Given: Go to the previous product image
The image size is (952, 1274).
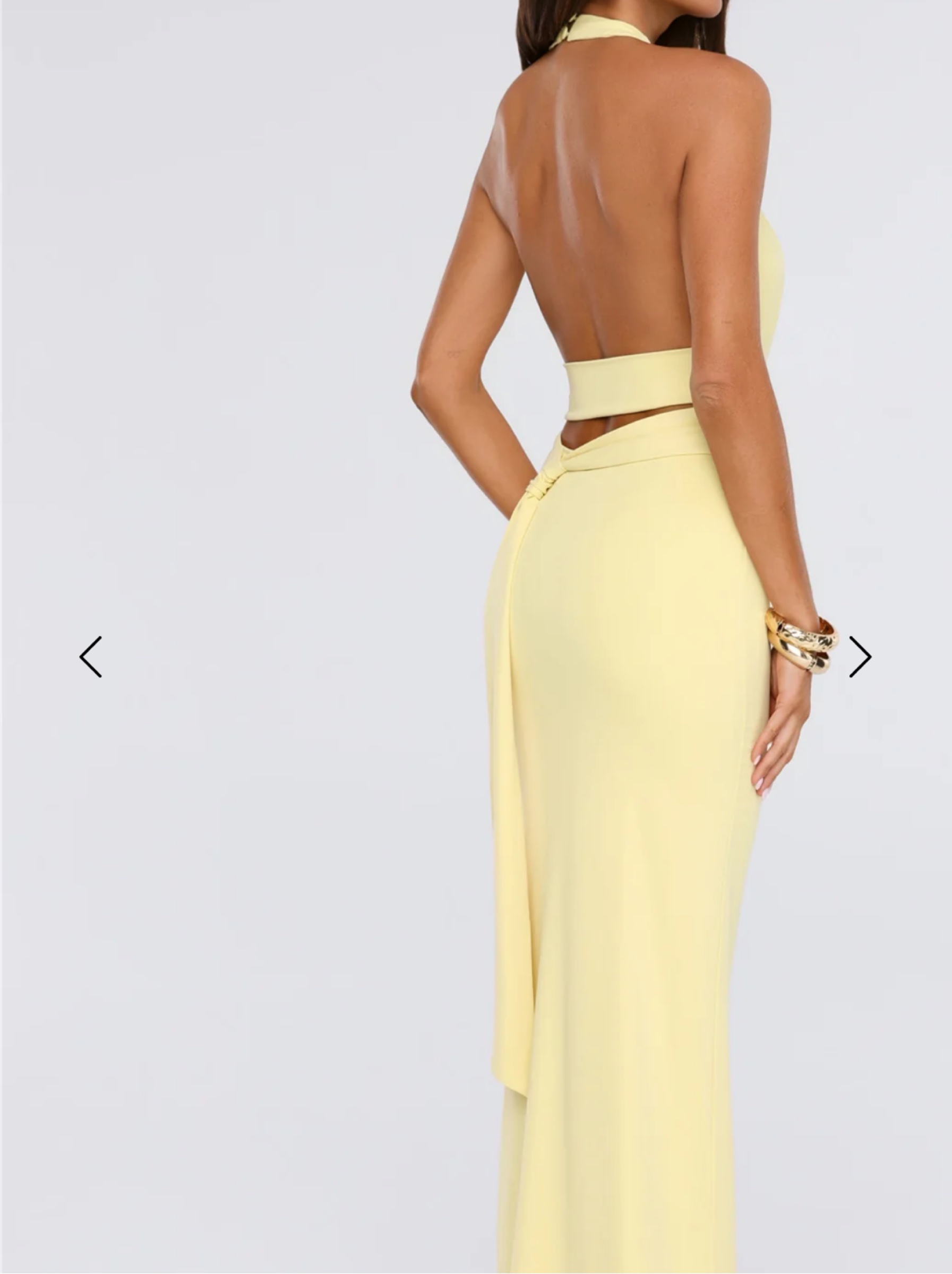Looking at the screenshot, I should tap(90, 657).
